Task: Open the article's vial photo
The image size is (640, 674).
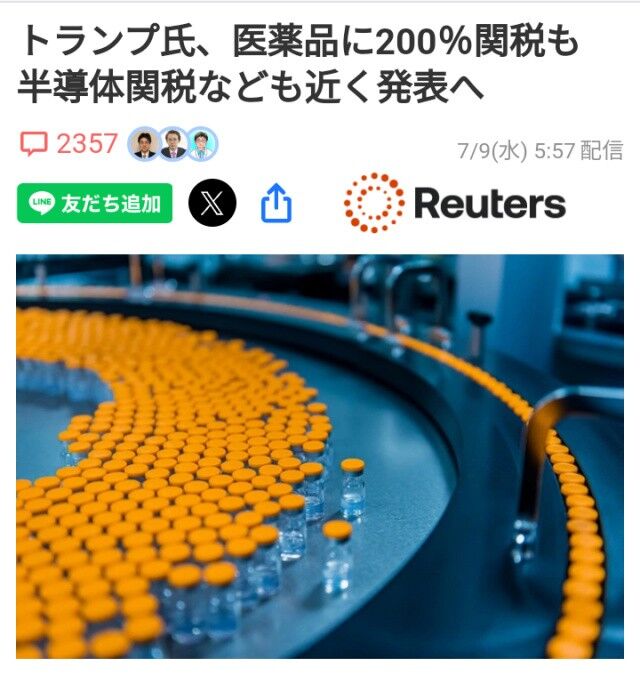Action: tap(320, 456)
